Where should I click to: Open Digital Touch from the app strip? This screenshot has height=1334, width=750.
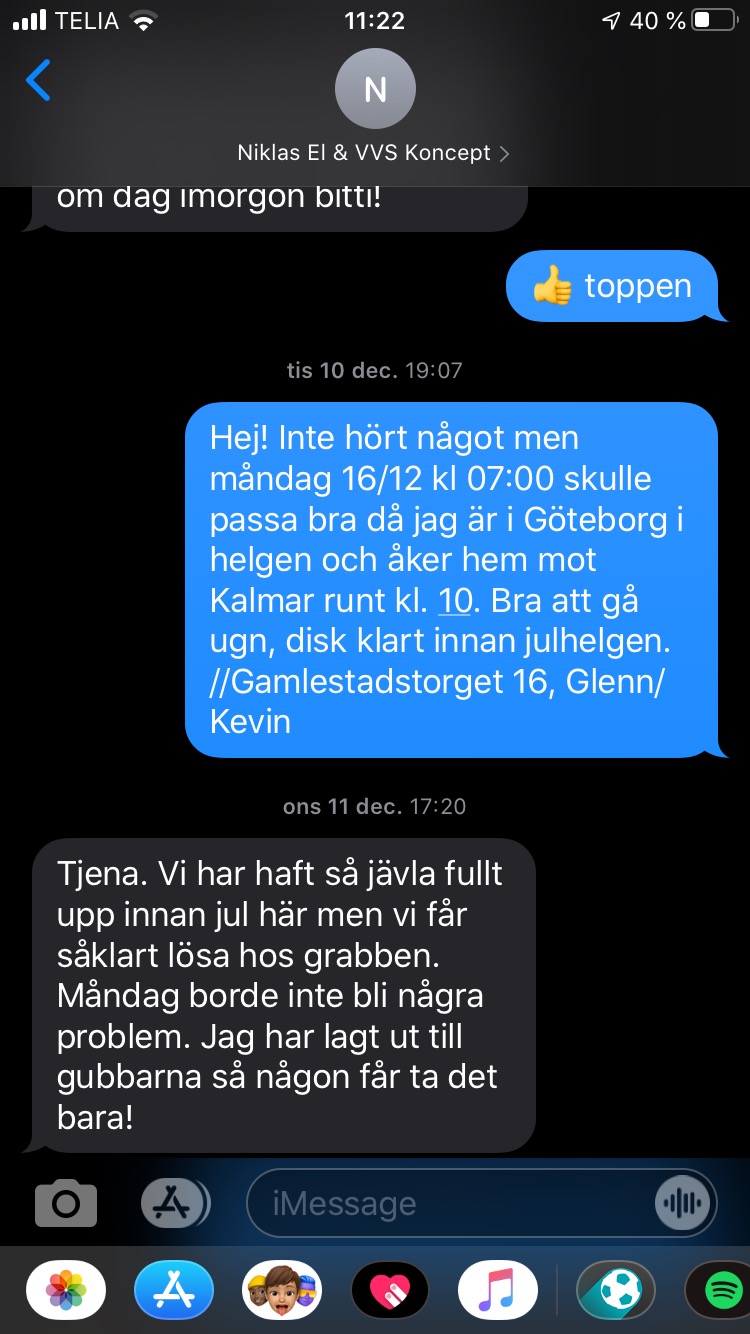(x=390, y=1291)
